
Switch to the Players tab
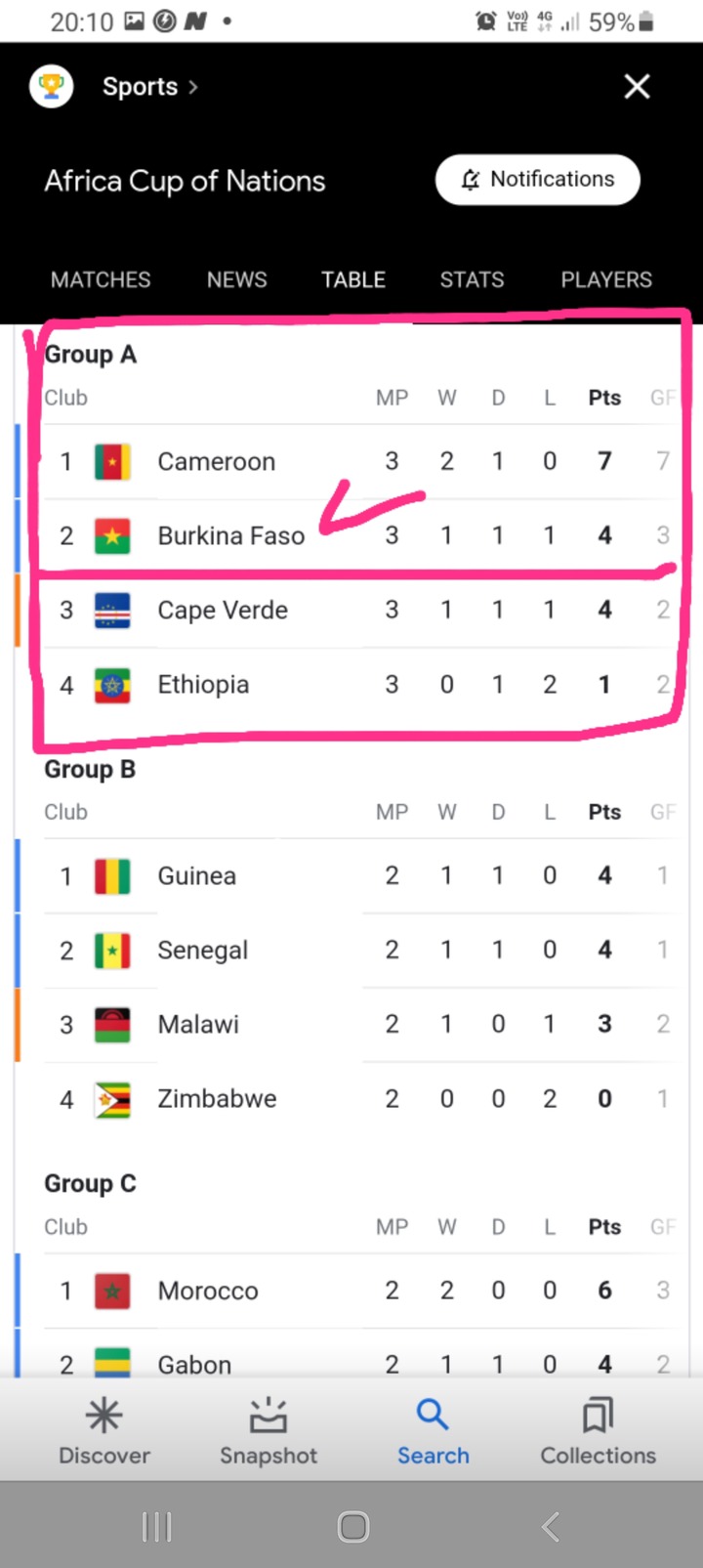605,279
